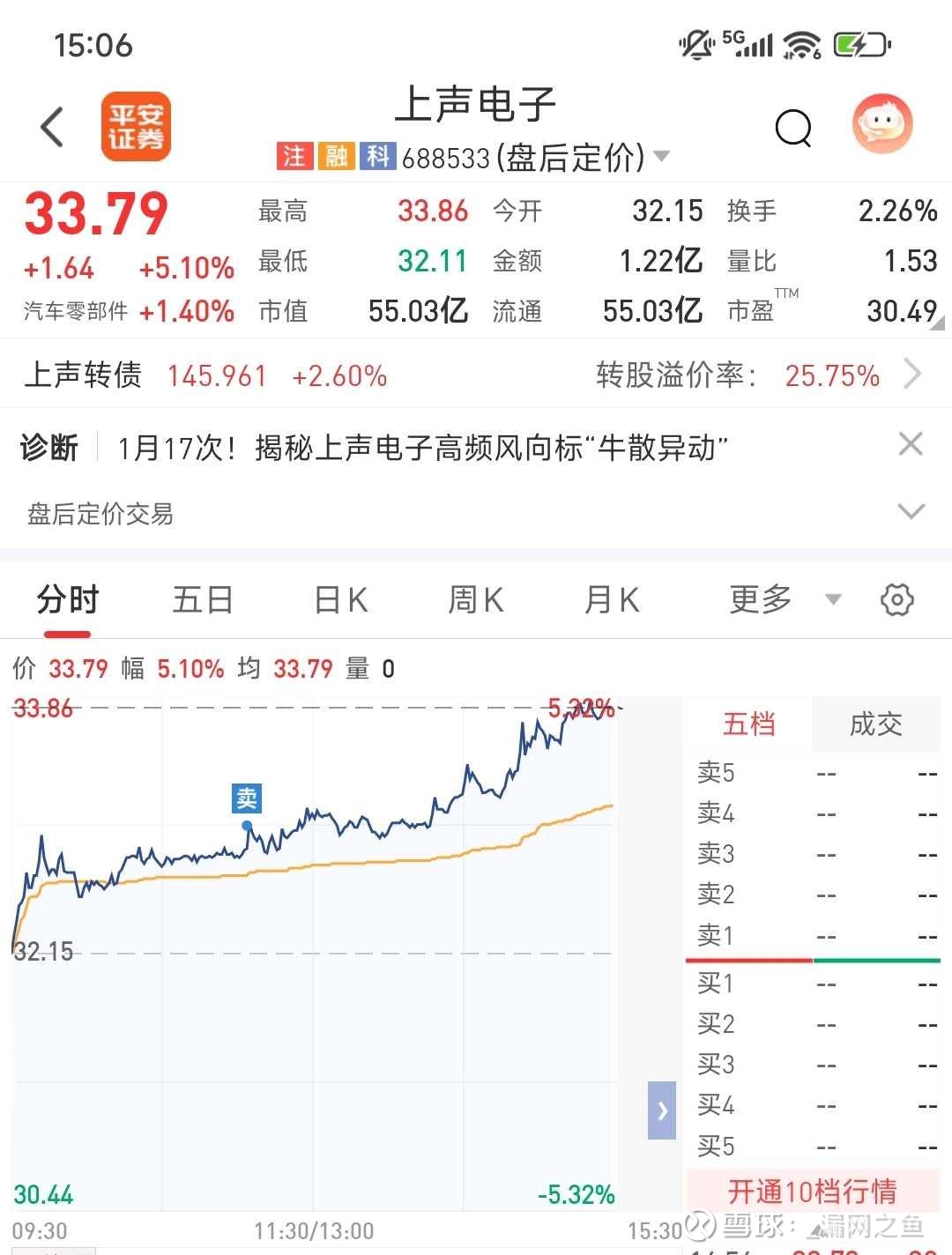
Task: Switch to the 月K chart tab
Action: pos(612,600)
